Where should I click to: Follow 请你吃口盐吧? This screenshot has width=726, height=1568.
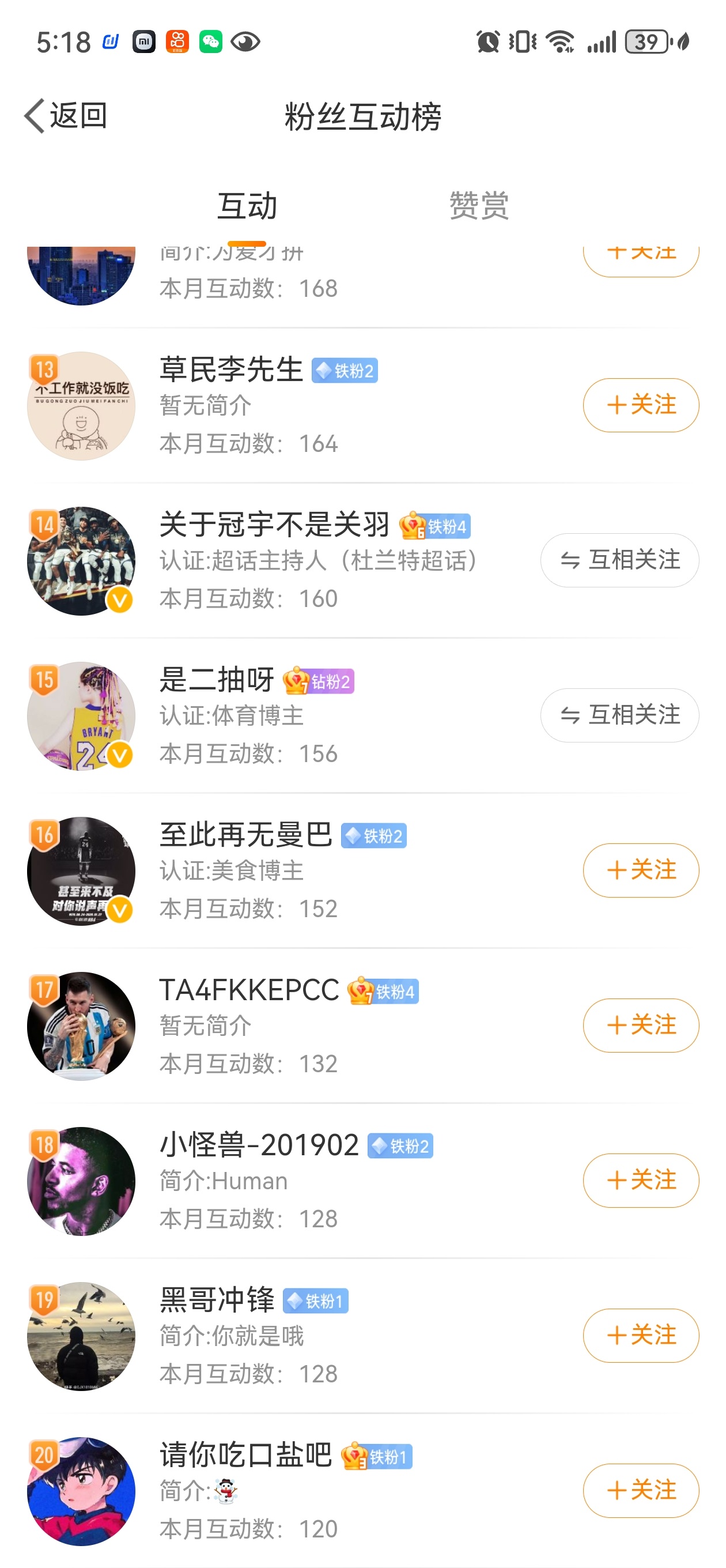click(640, 1490)
